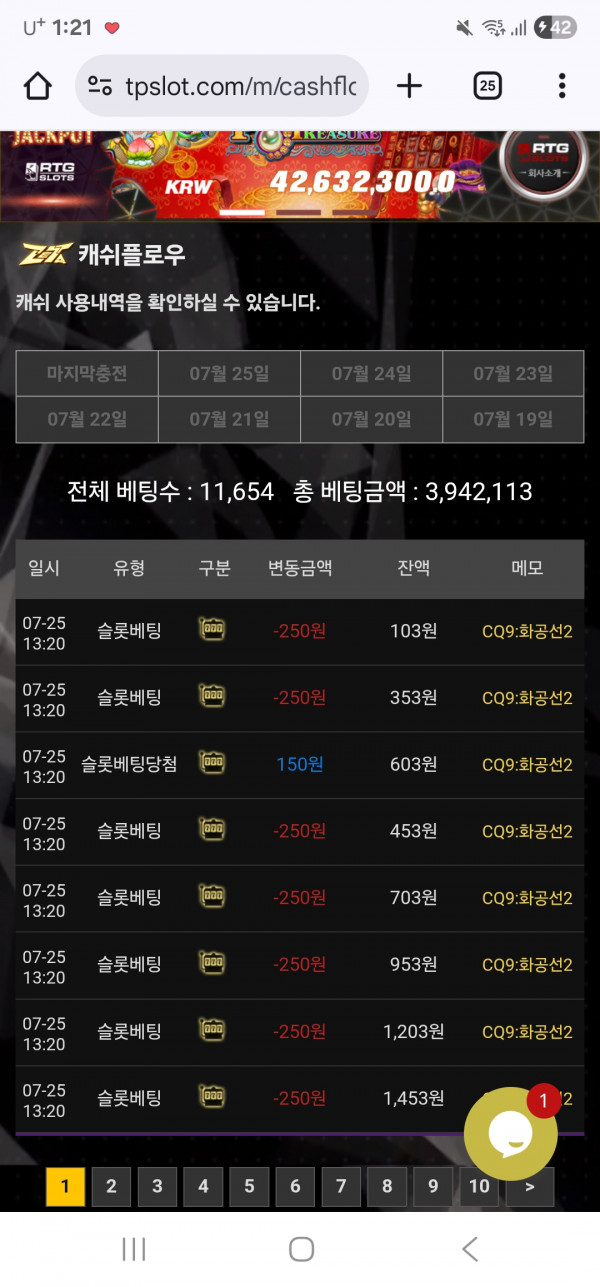Filter cash history by 07월 22일
Viewport: 600px width, 1287px height.
point(87,419)
